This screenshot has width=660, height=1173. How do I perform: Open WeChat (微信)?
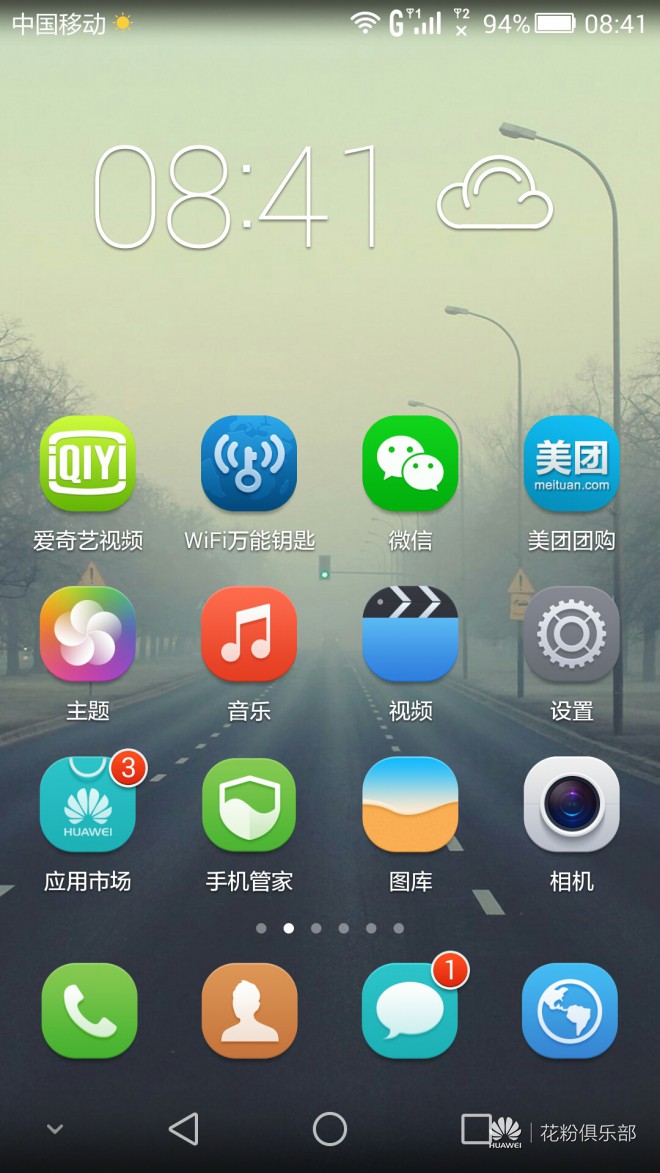click(410, 464)
